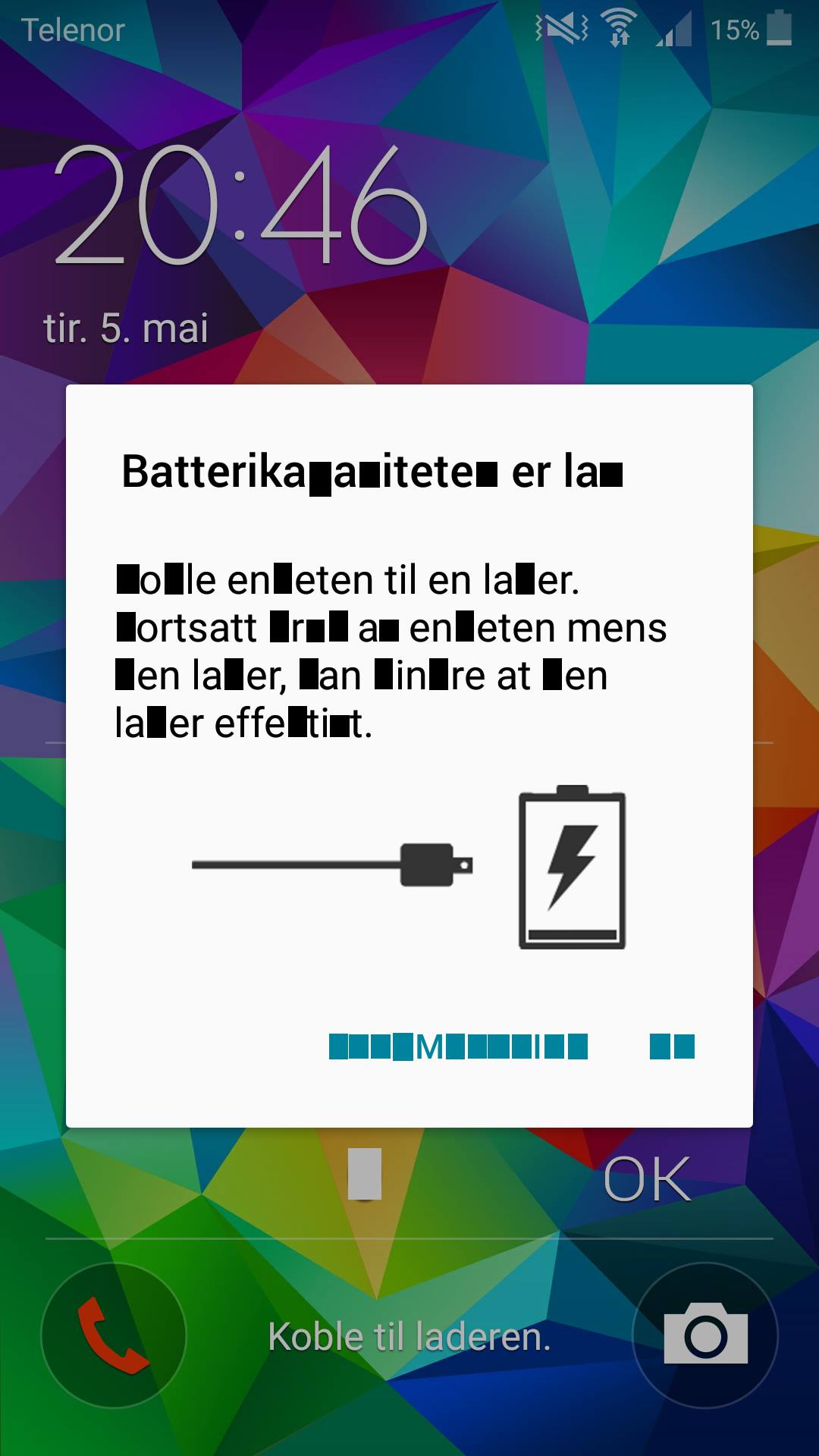
Task: Tap the large OK key on the lock screen keypad
Action: 647,1180
